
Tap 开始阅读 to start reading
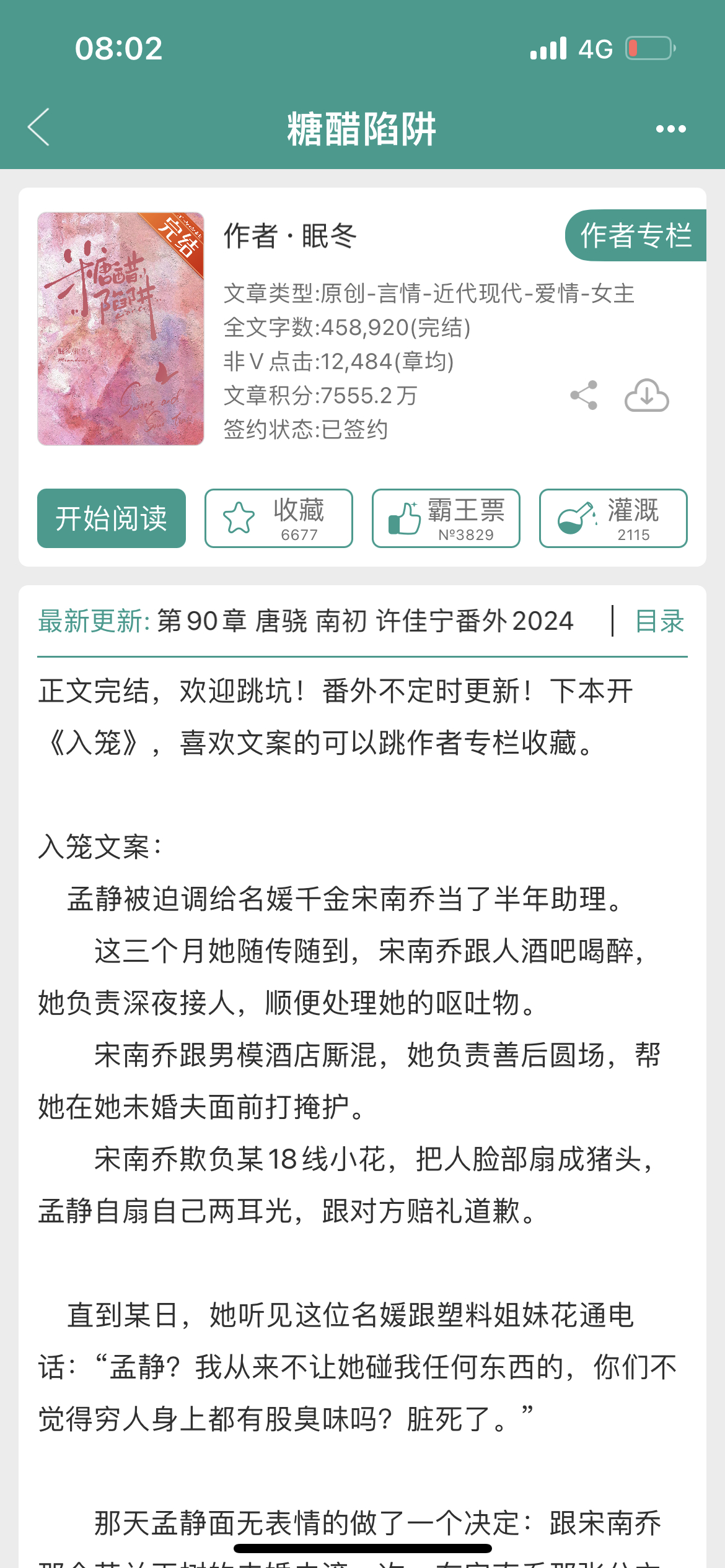[x=112, y=518]
